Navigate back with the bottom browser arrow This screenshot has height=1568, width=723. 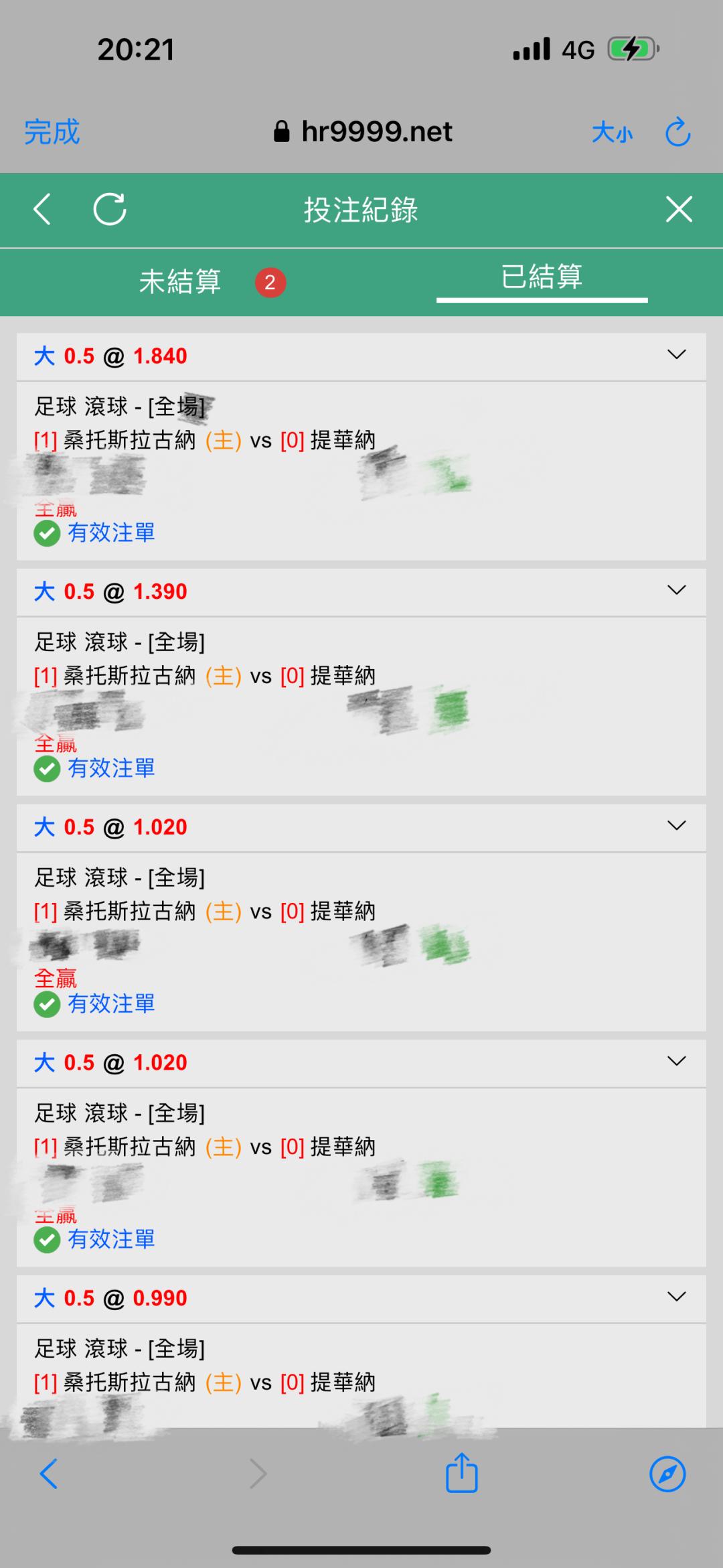click(48, 1474)
